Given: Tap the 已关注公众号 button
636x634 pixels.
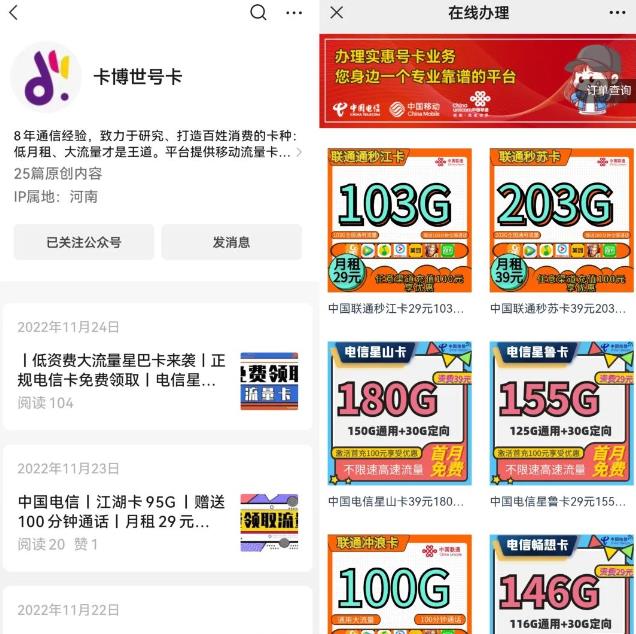Looking at the screenshot, I should [84, 242].
